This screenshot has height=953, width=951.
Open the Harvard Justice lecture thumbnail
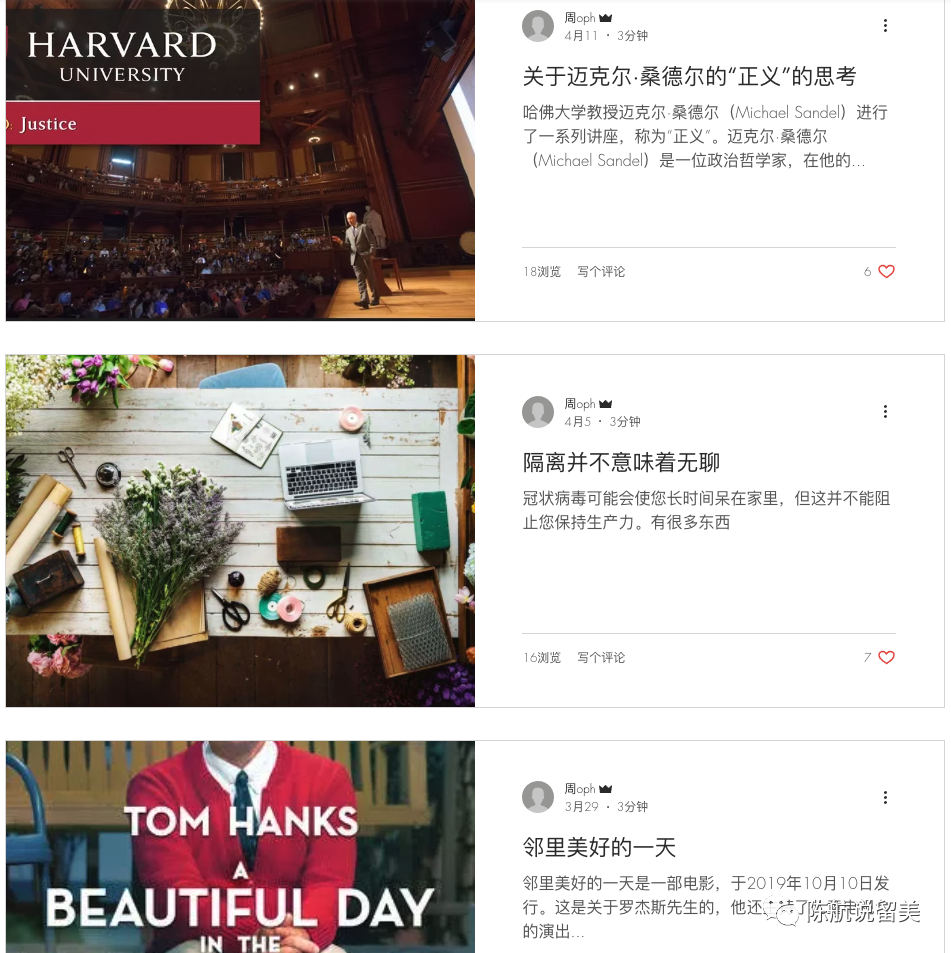click(x=240, y=160)
